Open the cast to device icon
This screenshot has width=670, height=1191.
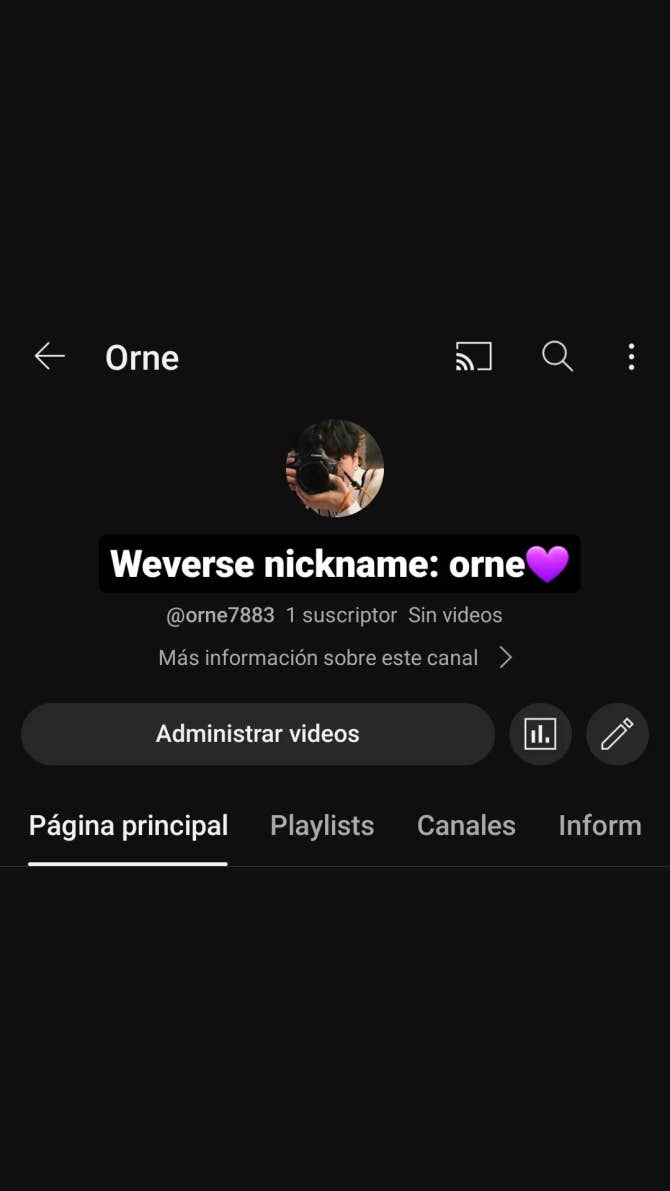coord(474,357)
